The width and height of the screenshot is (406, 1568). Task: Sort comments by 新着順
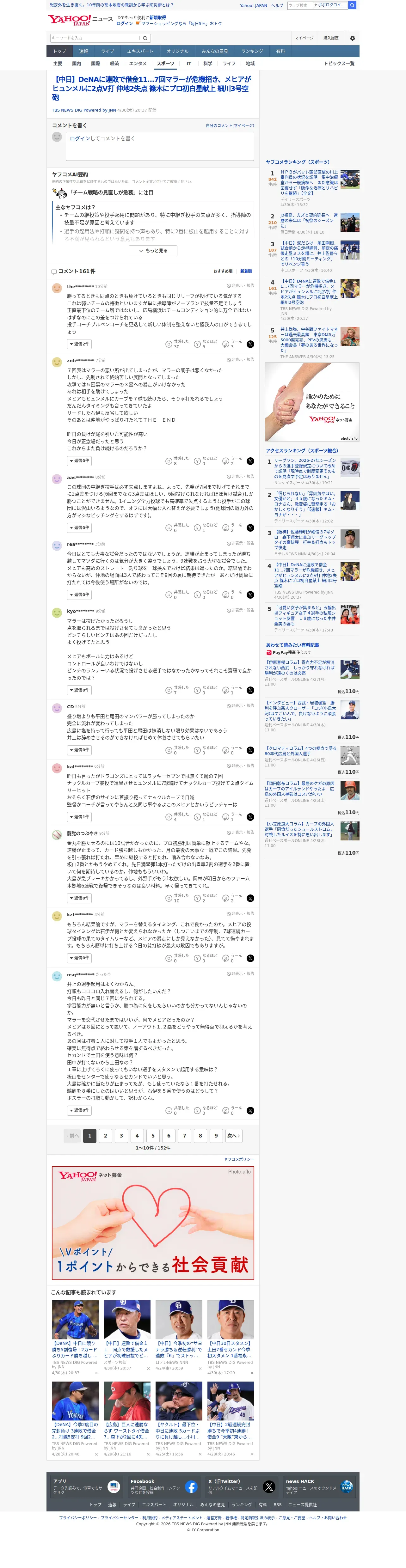pyautogui.click(x=246, y=272)
